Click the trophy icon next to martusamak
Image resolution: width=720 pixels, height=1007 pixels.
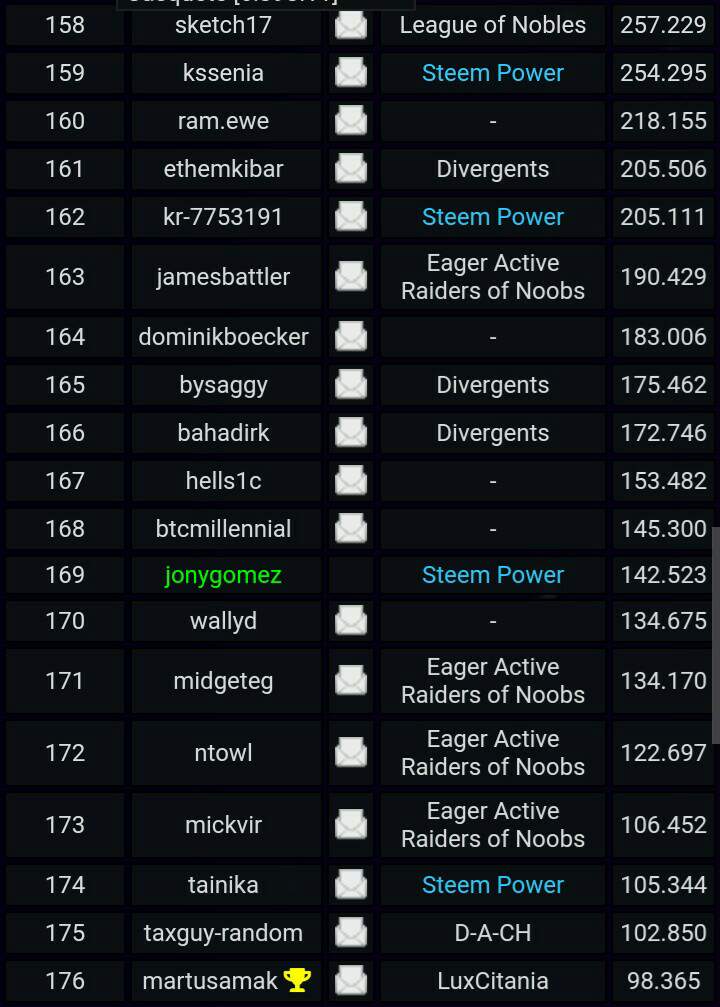click(x=293, y=981)
